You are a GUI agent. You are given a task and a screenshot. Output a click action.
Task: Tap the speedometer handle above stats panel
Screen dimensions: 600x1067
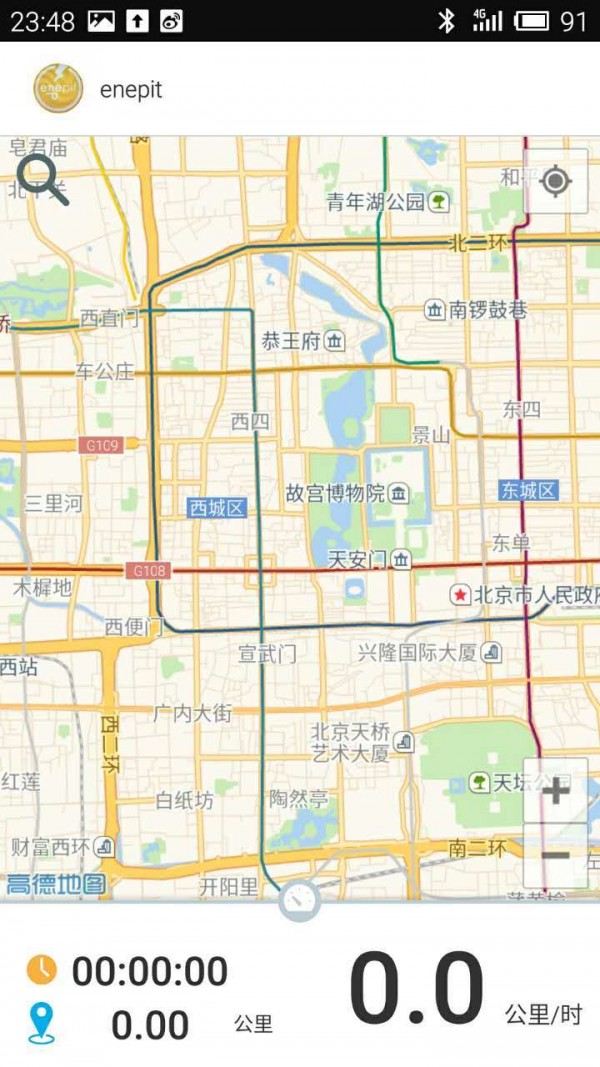299,900
